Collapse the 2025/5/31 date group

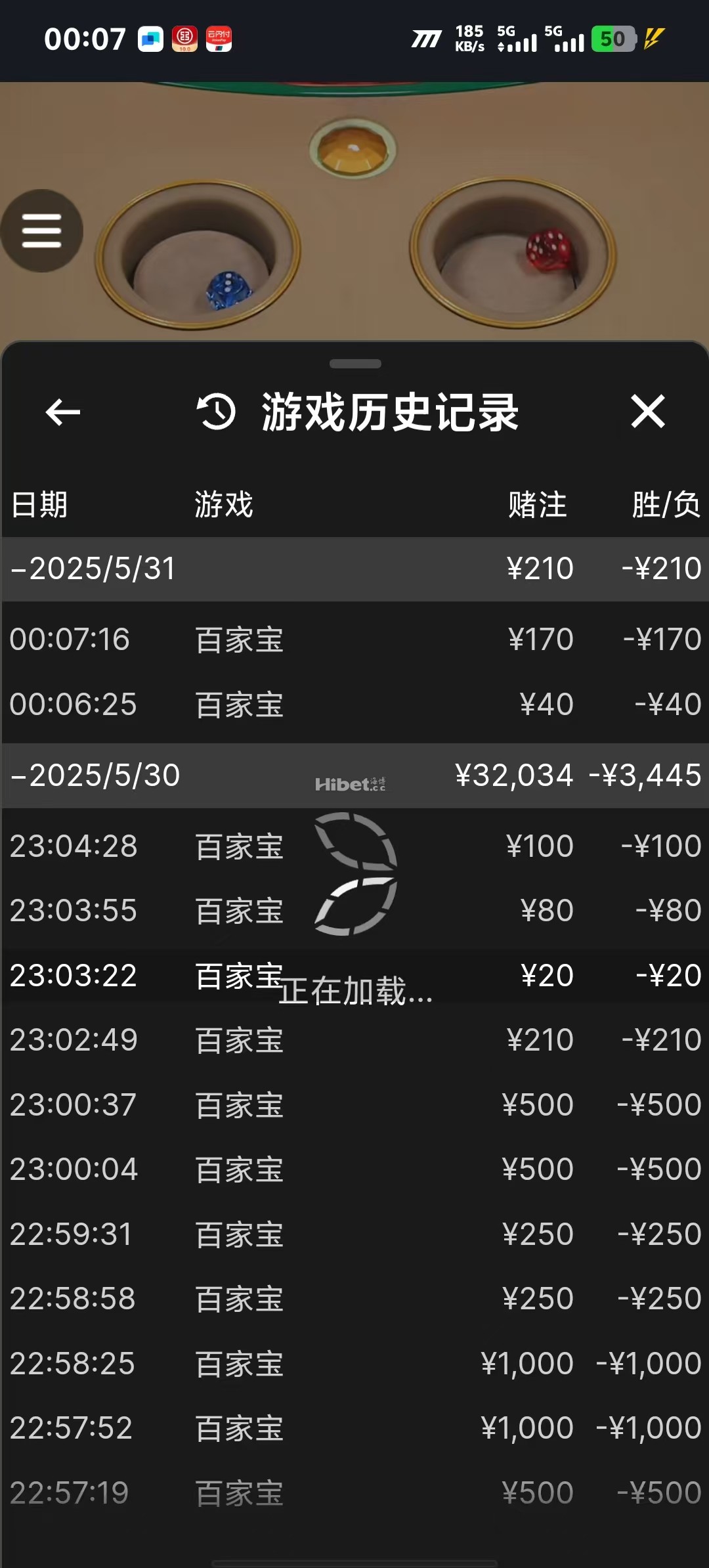[x=93, y=569]
